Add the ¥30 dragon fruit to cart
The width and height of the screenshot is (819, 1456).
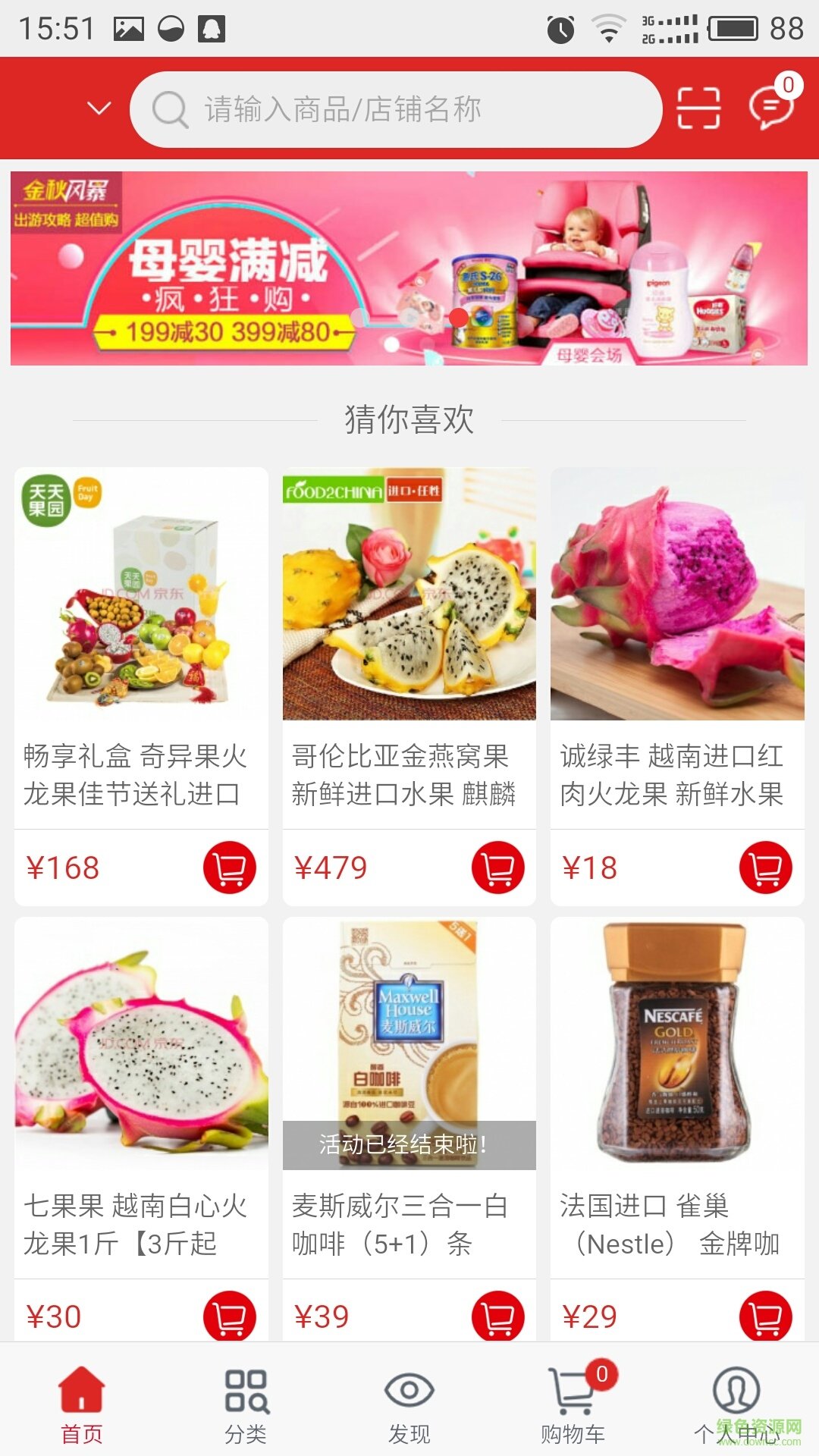[x=229, y=1316]
